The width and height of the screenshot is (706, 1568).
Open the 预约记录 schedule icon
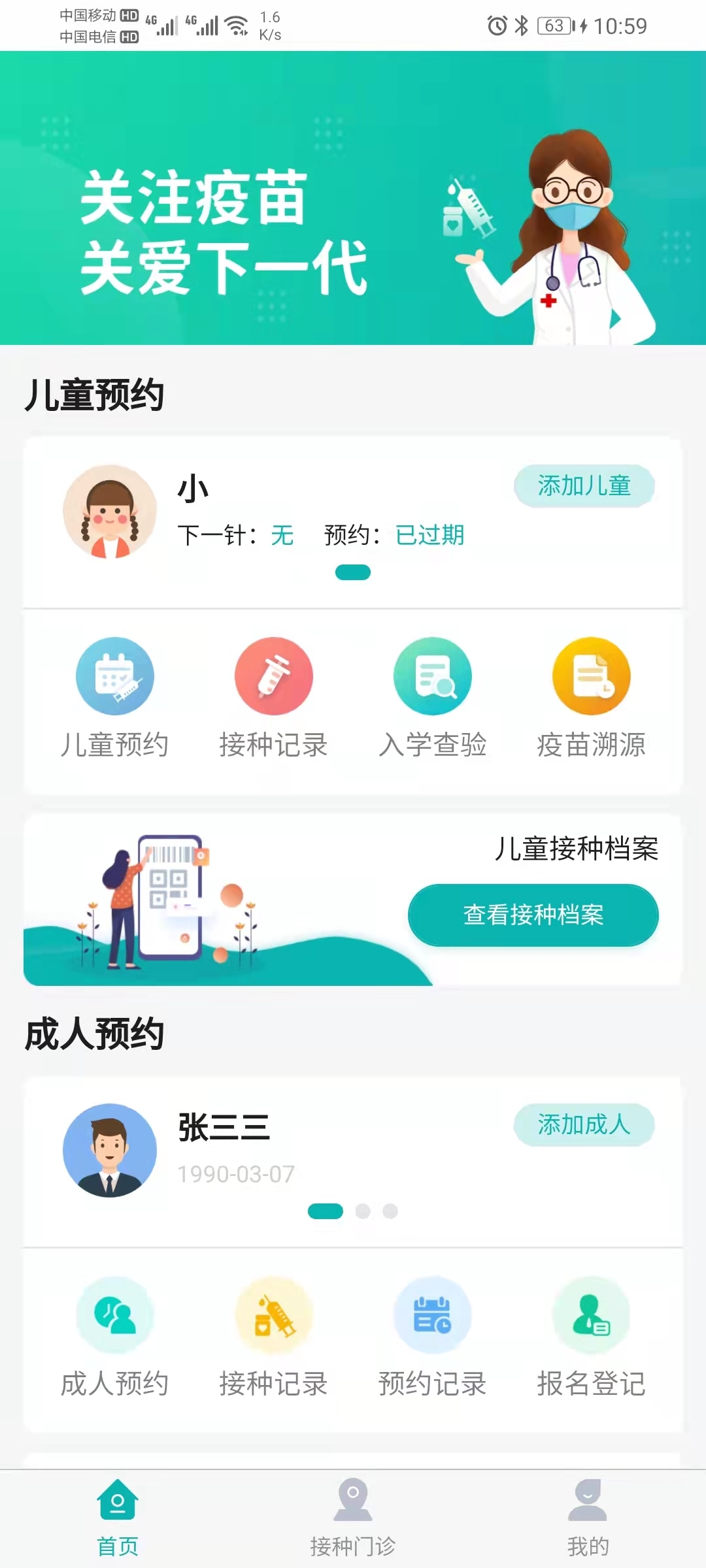tap(433, 1315)
